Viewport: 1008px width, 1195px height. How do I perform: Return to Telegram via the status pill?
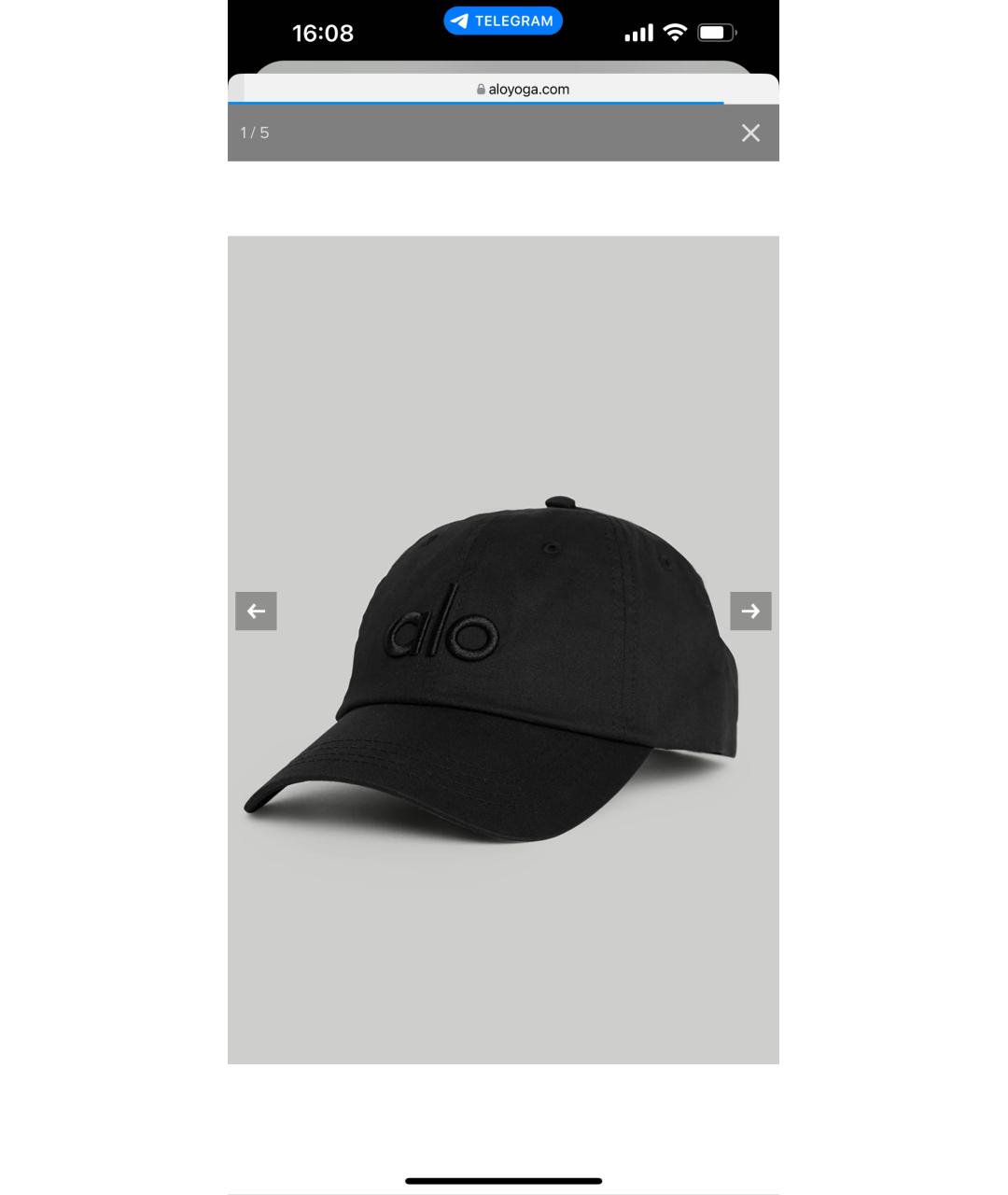click(502, 21)
